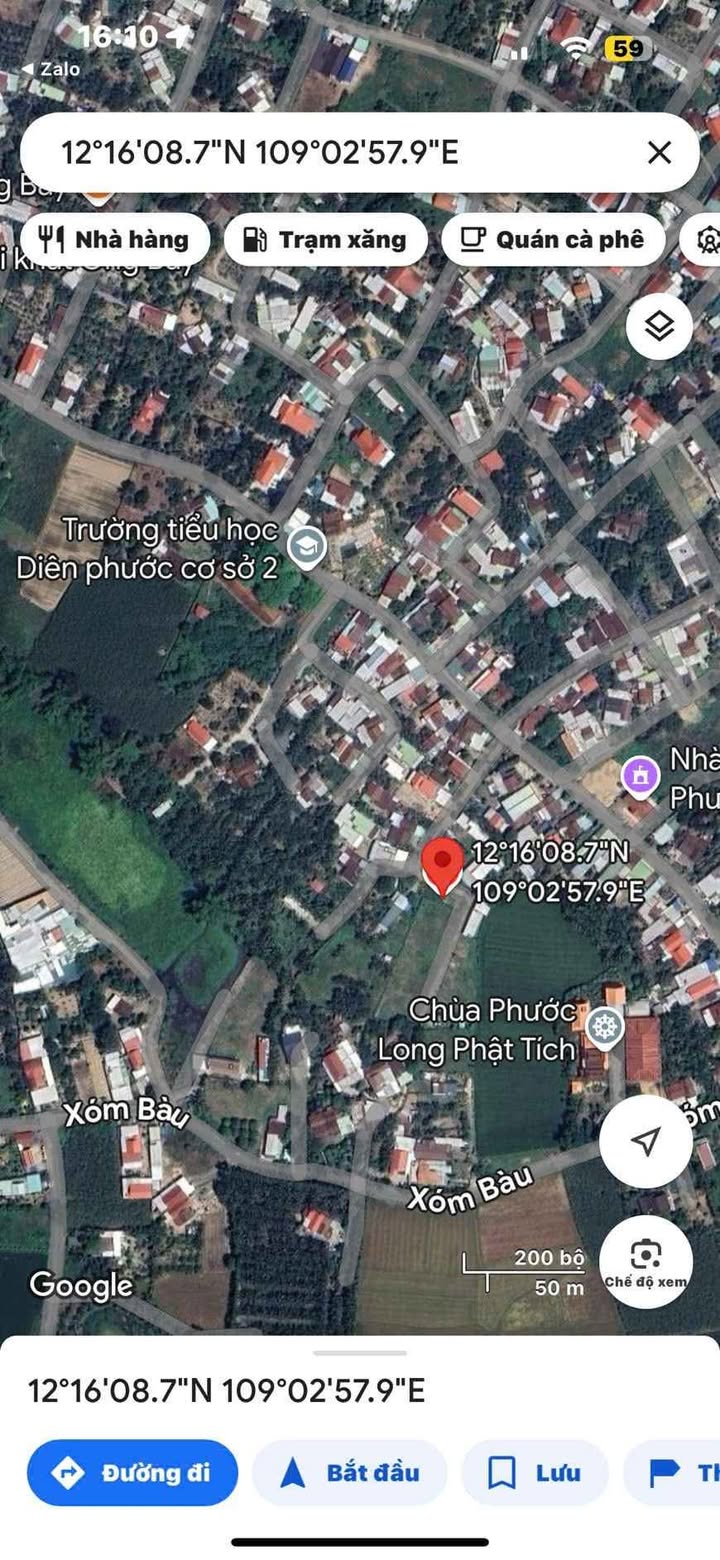The height and width of the screenshot is (1560, 720).
Task: Open the Trường tiểu học Diên Phước marker
Action: tap(306, 547)
